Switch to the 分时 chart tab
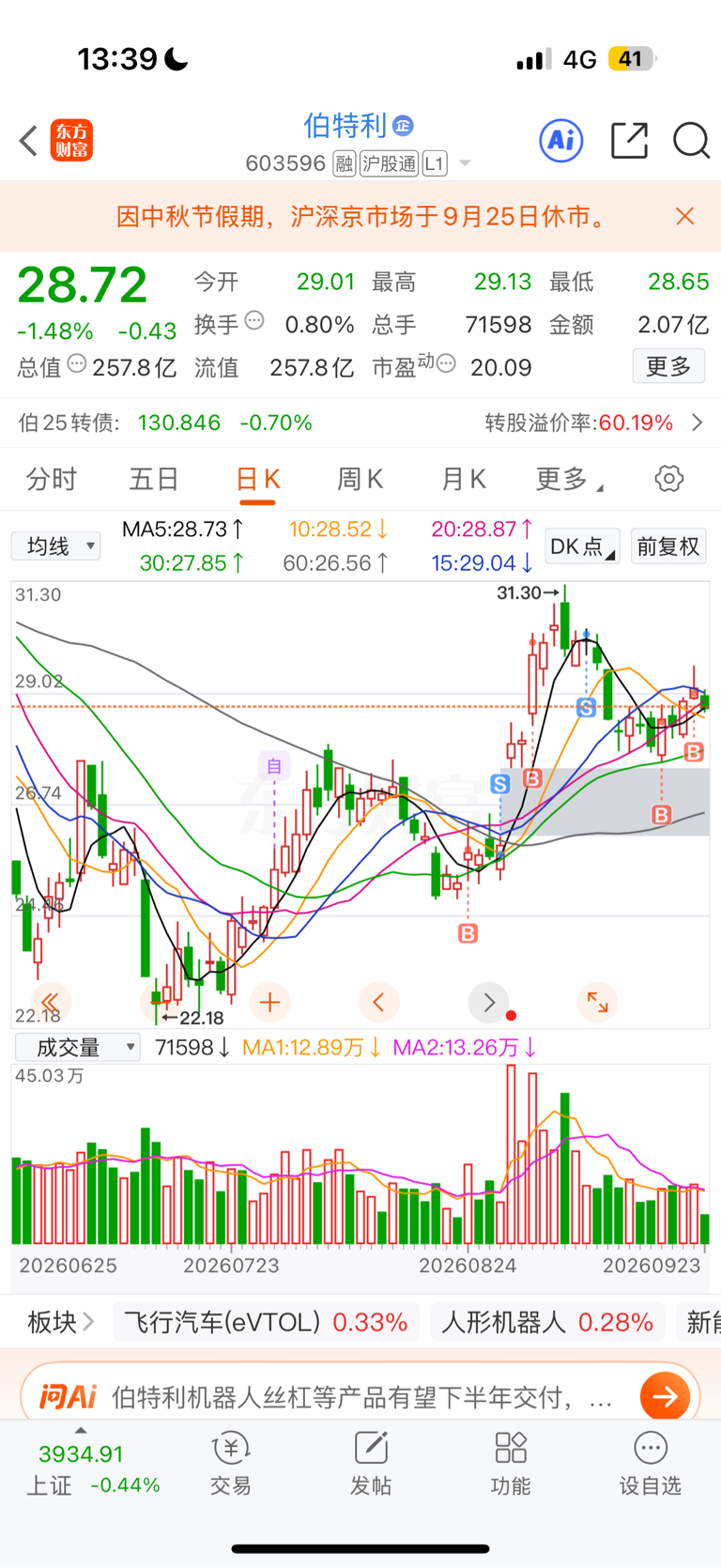721x1568 pixels. click(52, 480)
